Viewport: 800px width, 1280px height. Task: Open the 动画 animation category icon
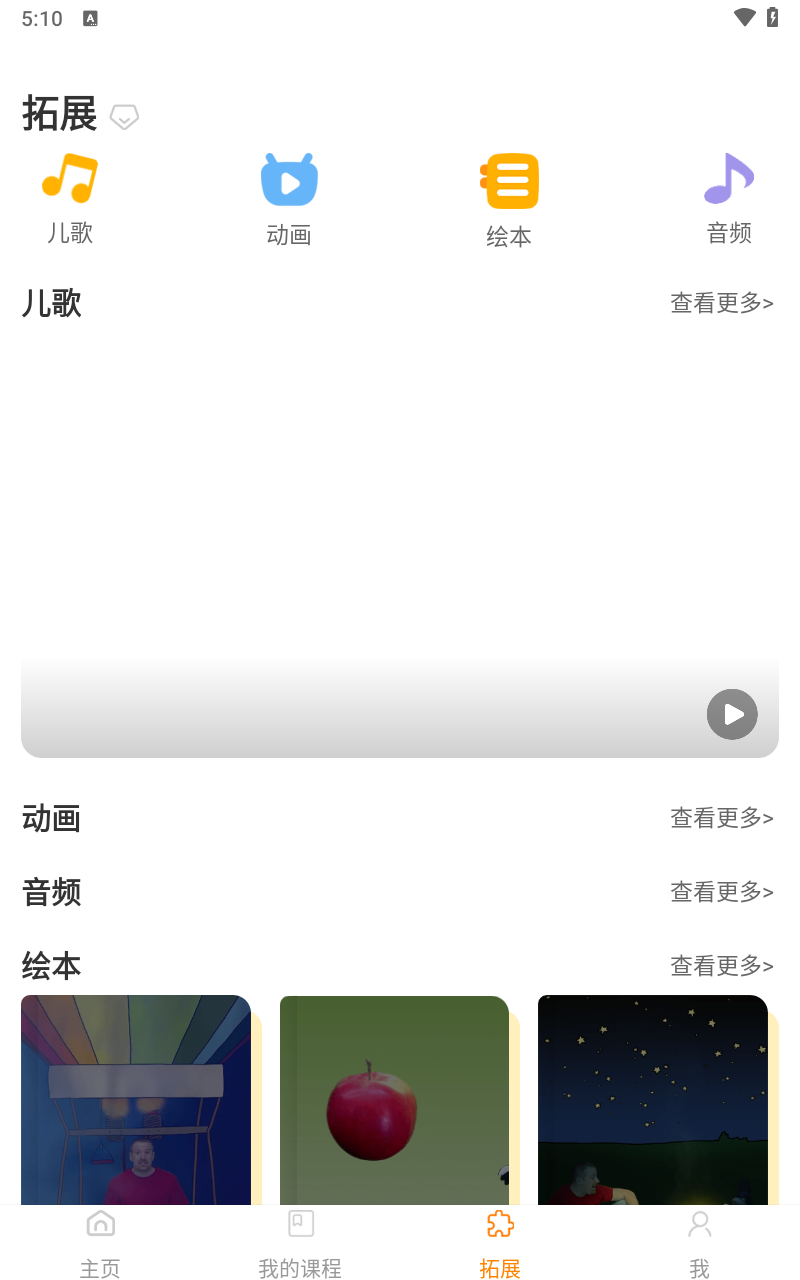pos(289,181)
